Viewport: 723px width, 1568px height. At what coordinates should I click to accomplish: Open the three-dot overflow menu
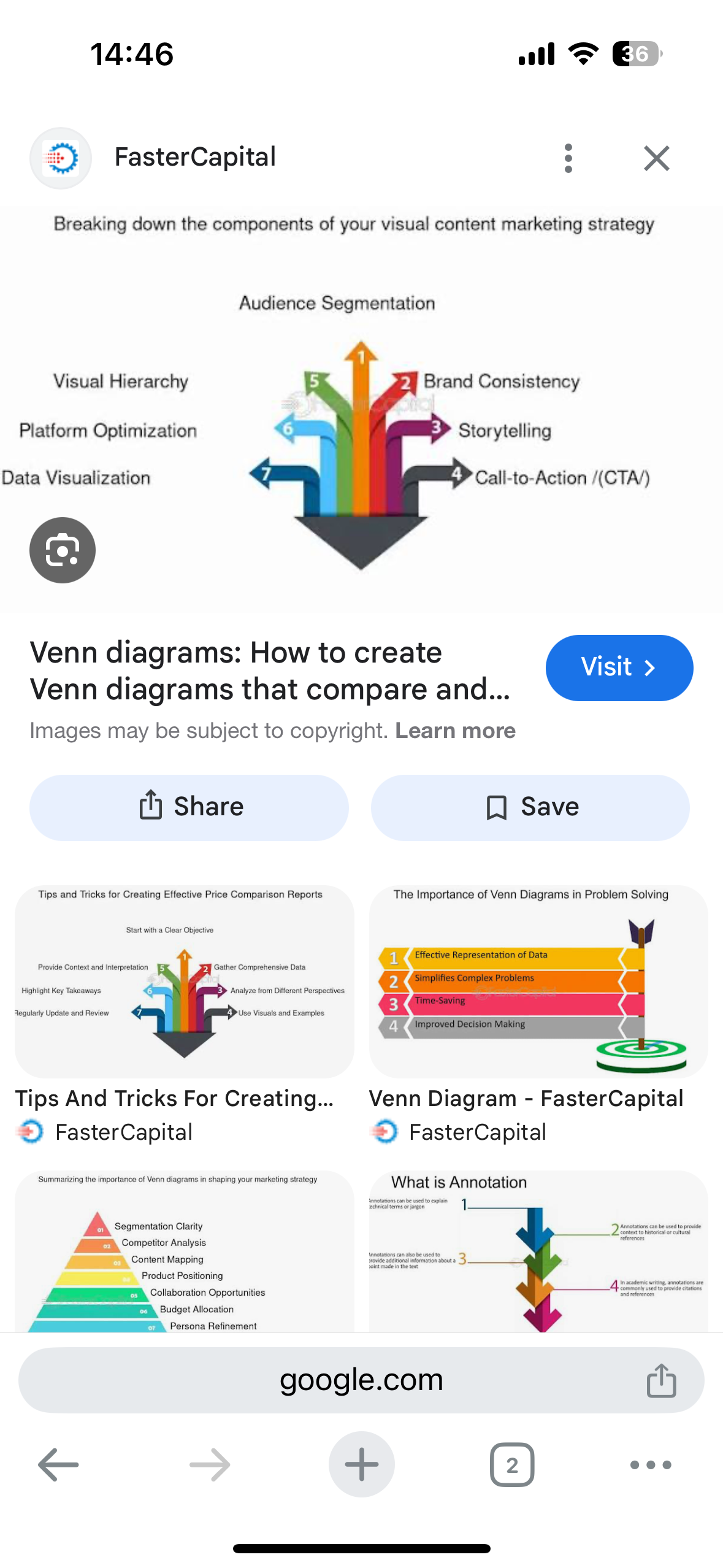[568, 158]
